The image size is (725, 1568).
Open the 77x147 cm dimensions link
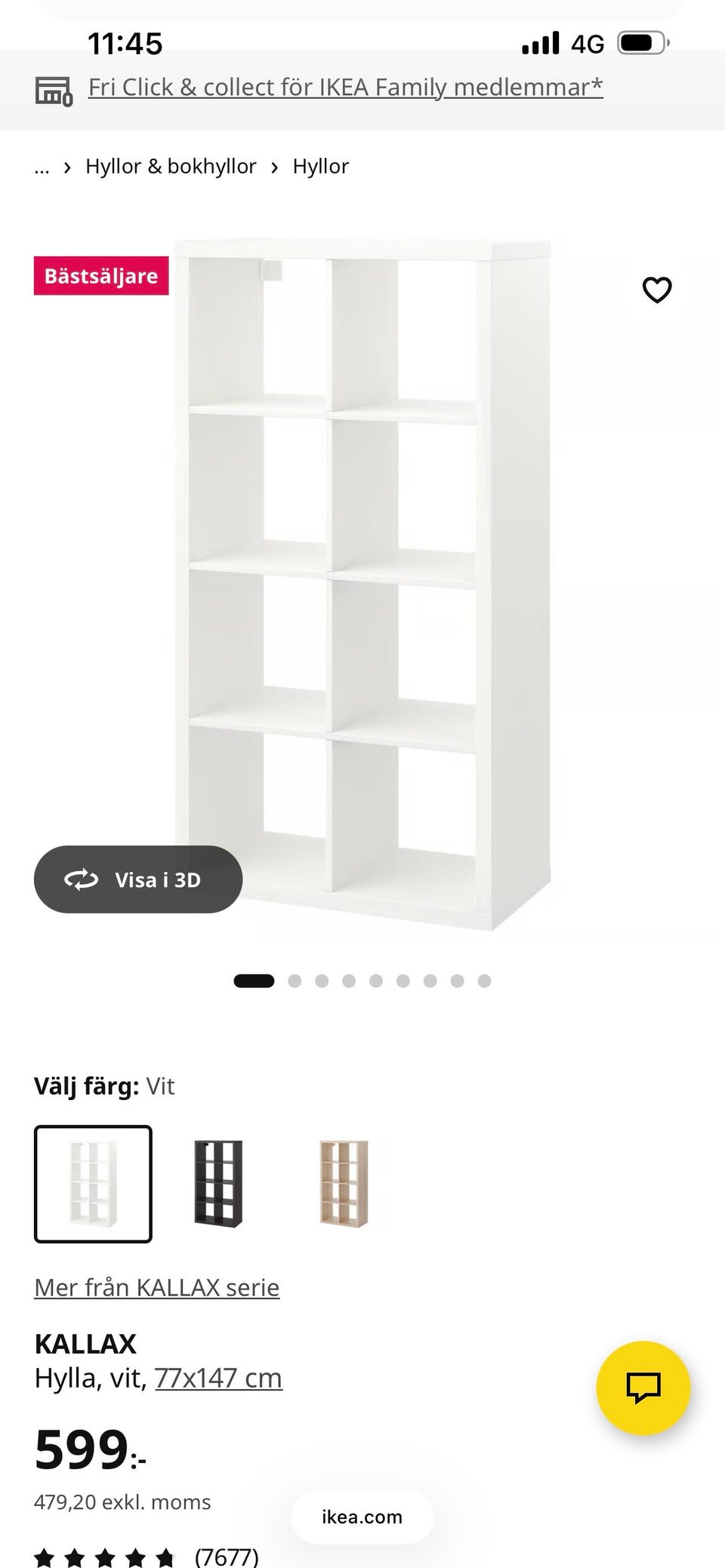(218, 1376)
